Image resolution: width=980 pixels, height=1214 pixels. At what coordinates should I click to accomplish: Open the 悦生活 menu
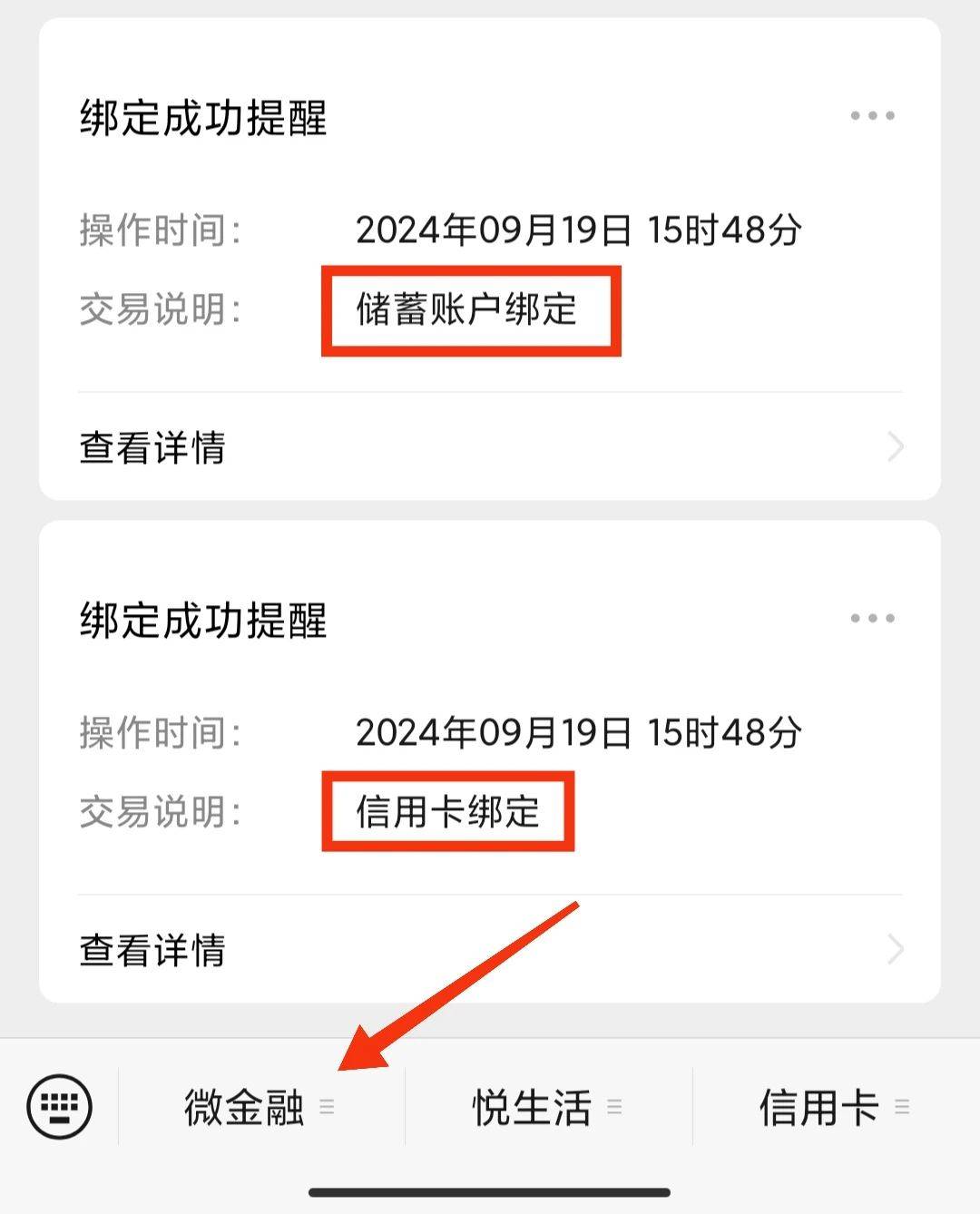click(547, 1107)
